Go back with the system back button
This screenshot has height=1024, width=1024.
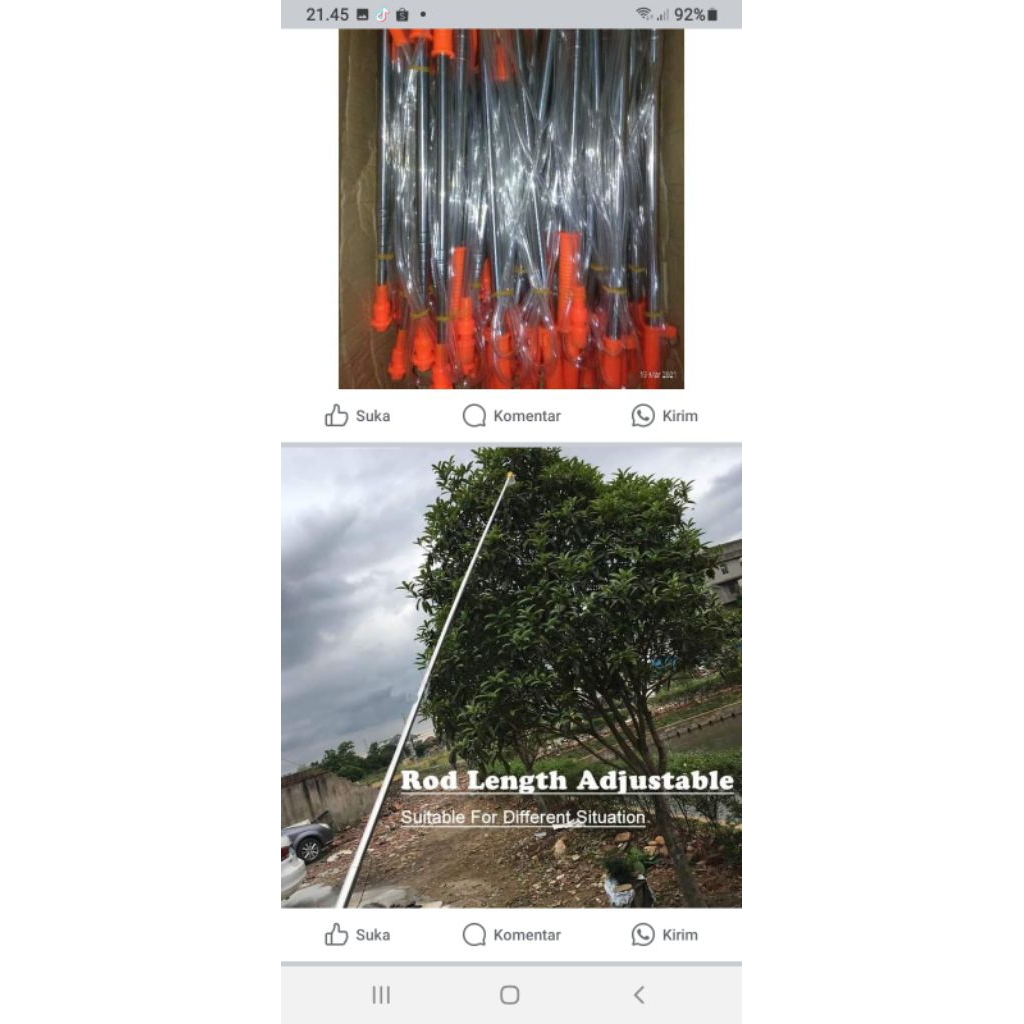[x=639, y=994]
